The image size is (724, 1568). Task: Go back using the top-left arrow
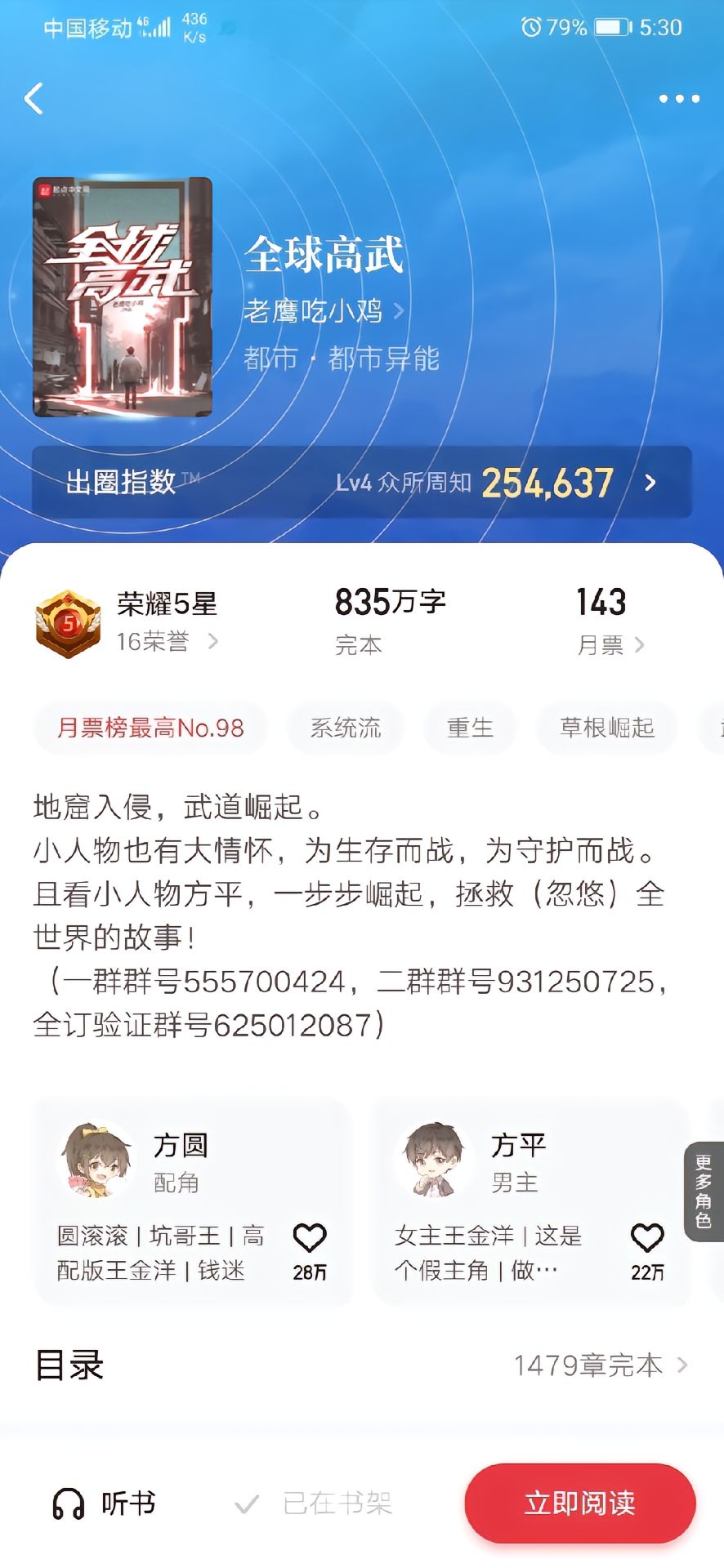[34, 99]
